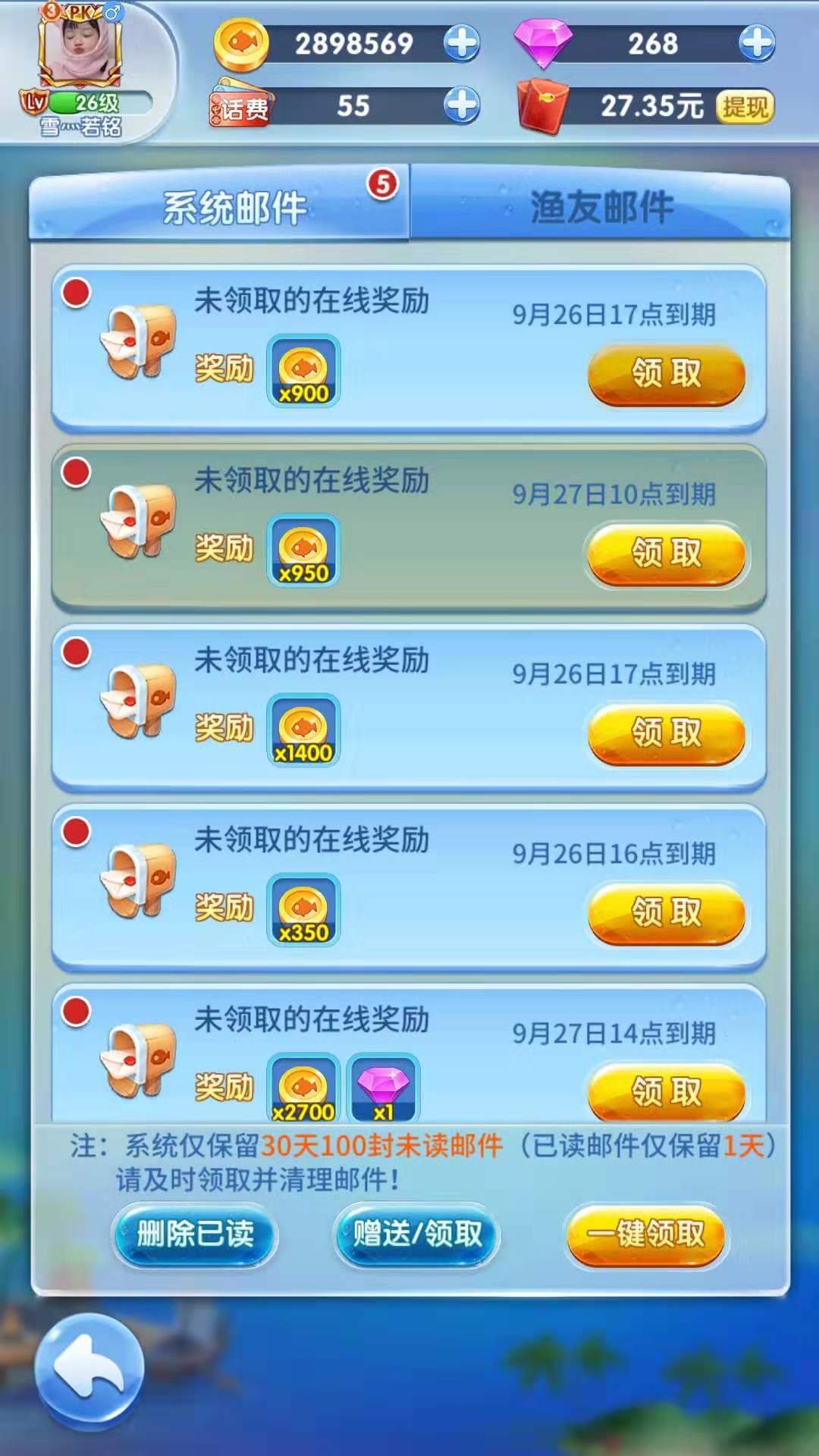Open the 赠送/领取 option
The image size is (819, 1456).
(x=417, y=1235)
